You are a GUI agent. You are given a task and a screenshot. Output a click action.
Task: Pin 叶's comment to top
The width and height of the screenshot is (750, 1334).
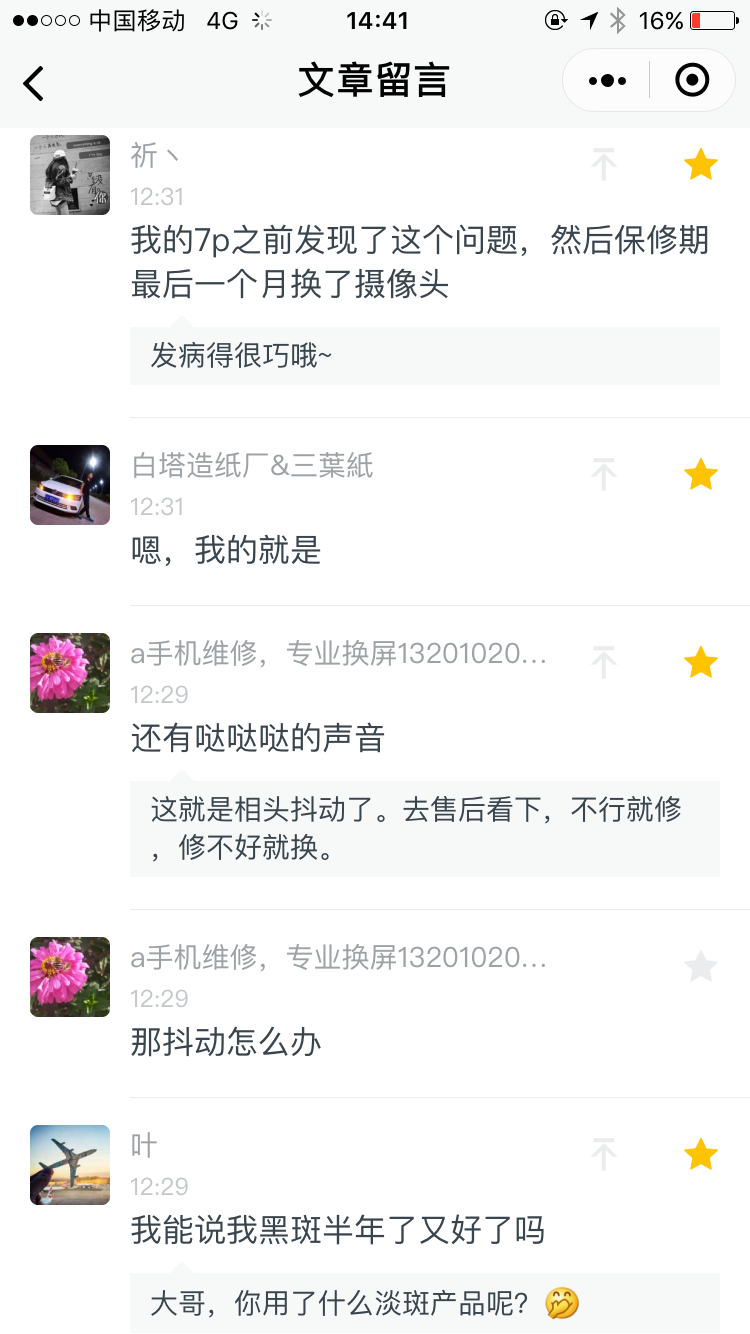(x=603, y=1154)
